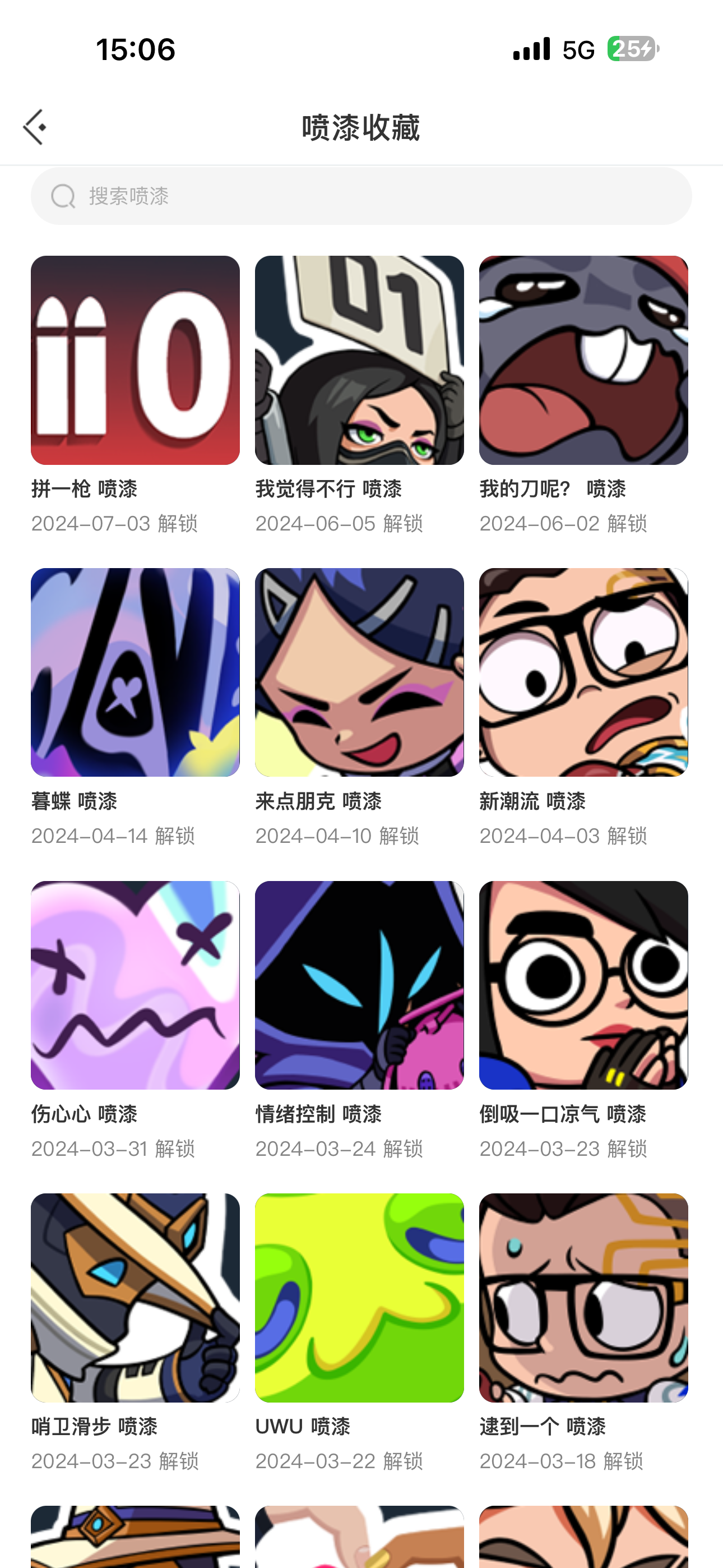Open the 倒吸一口凉气 喷漆 tile

[583, 985]
